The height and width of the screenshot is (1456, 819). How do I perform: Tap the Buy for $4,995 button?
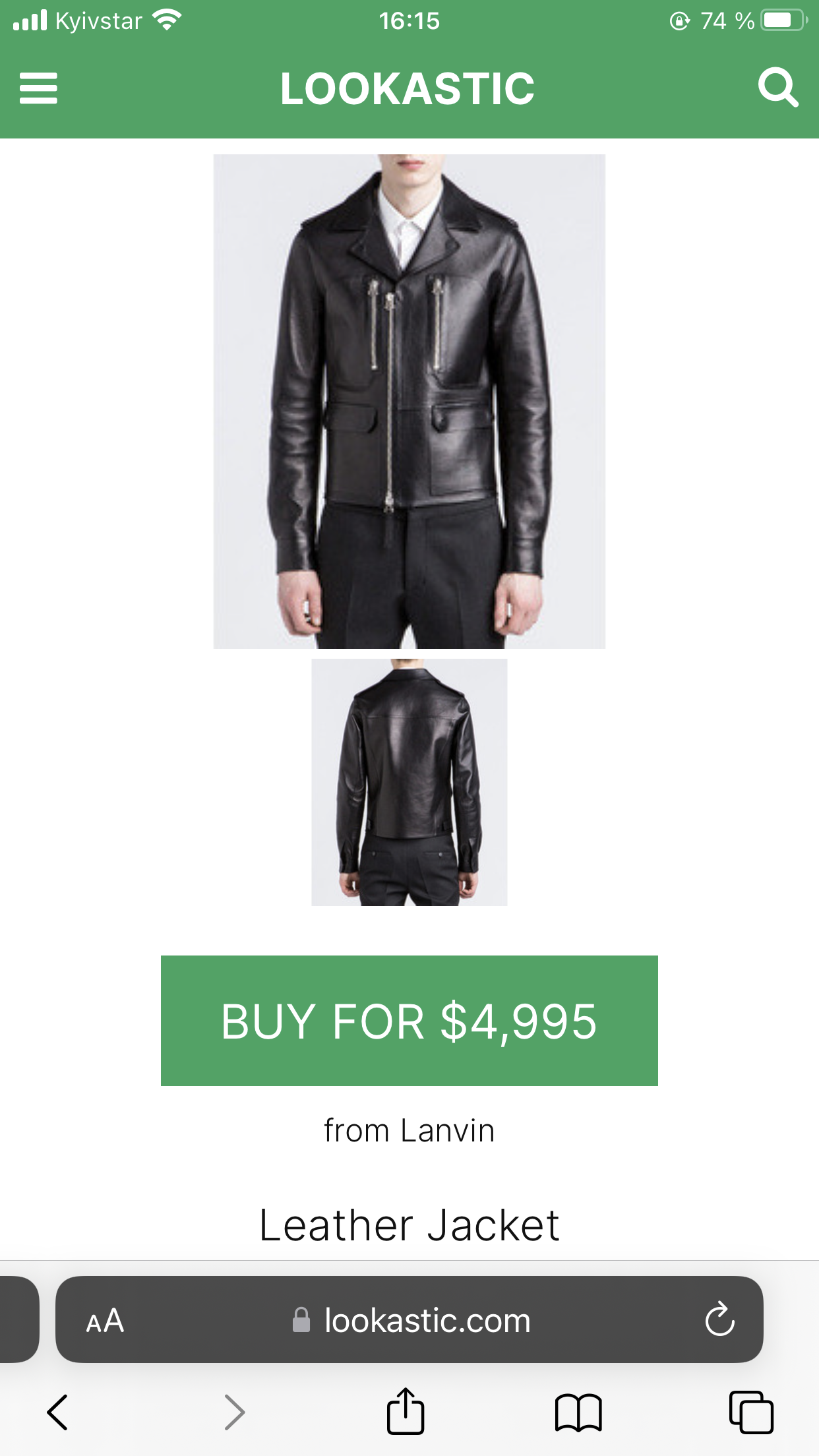(409, 1020)
